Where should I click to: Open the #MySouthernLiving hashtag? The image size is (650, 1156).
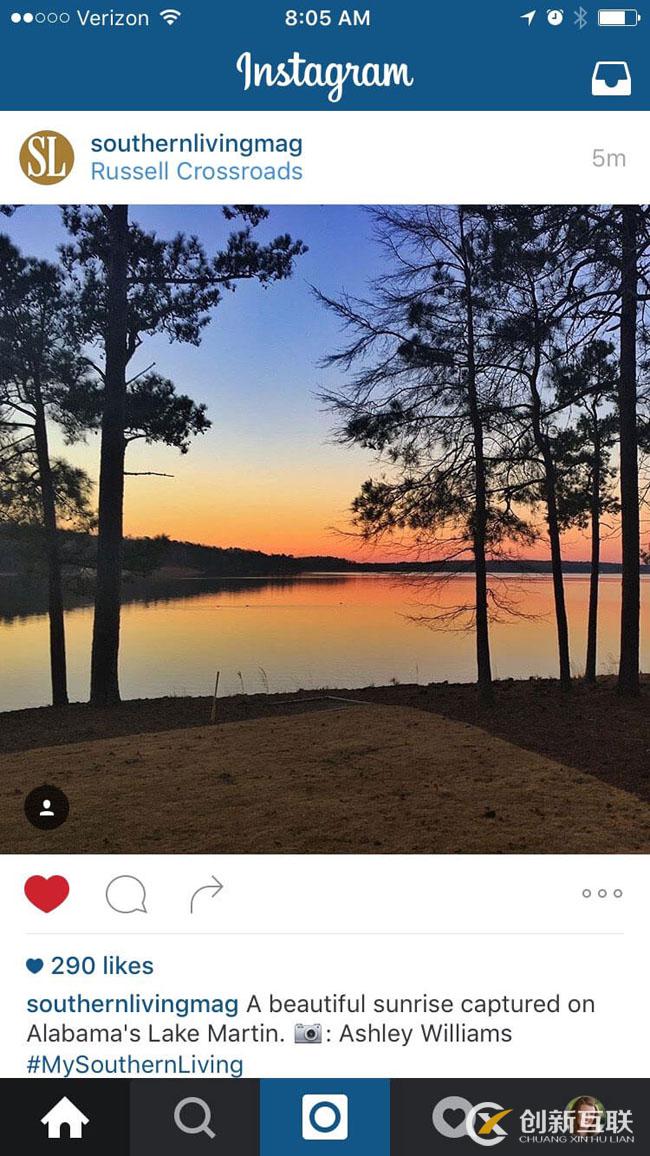135,1064
